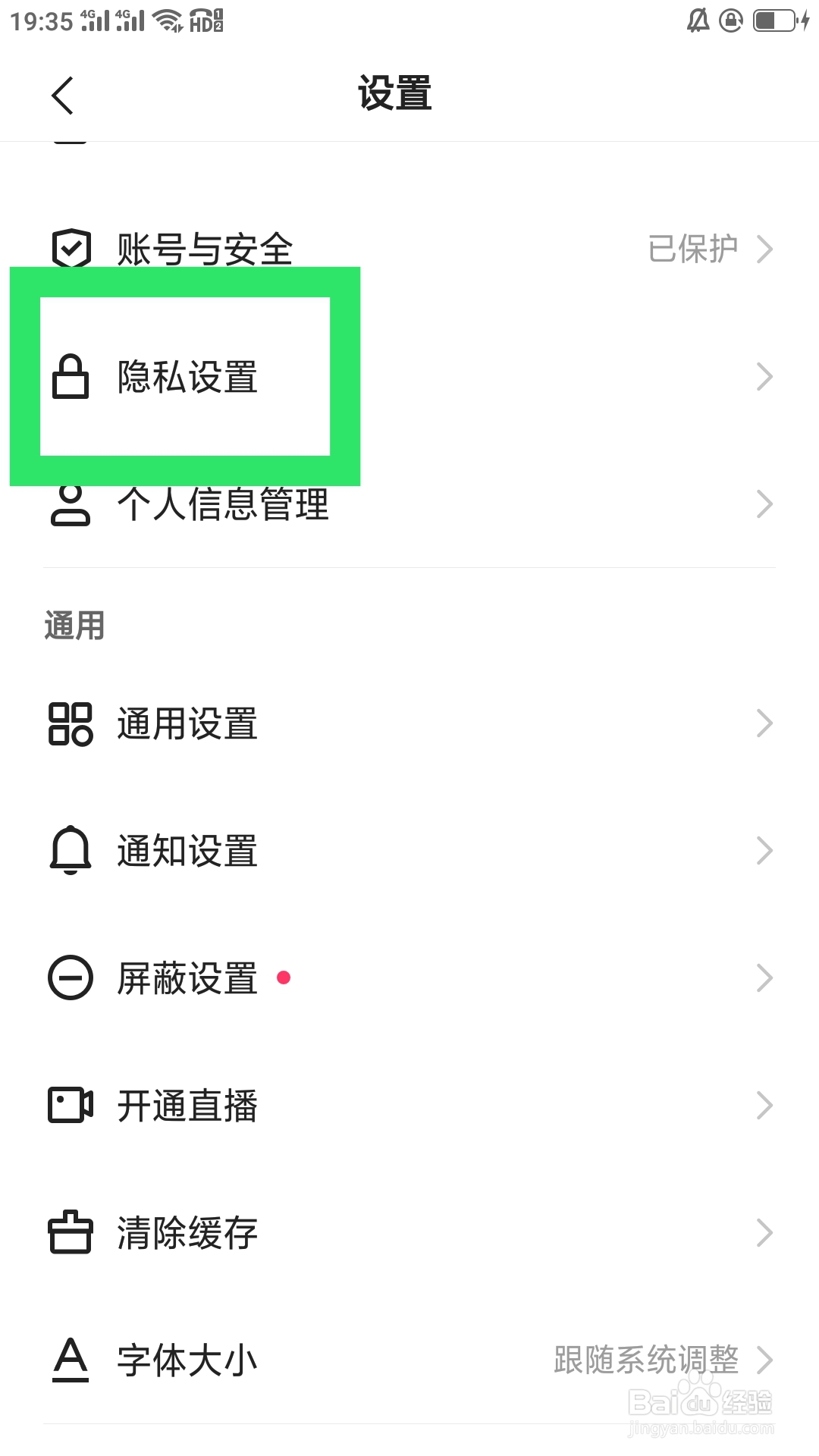Tap the back arrow in the title bar
The width and height of the screenshot is (819, 1456).
coord(62,96)
